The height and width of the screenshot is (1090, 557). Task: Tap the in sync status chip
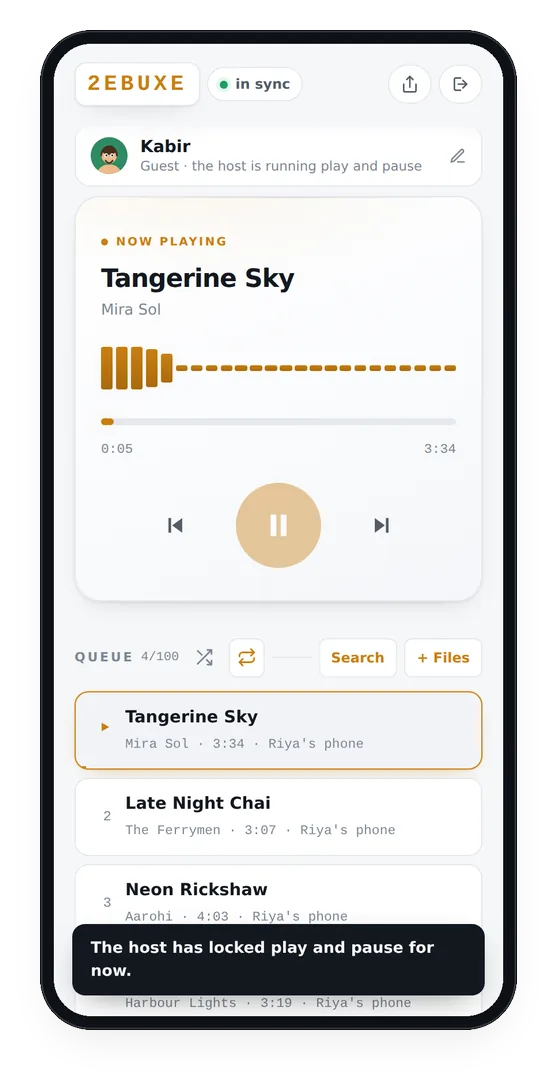pyautogui.click(x=255, y=84)
